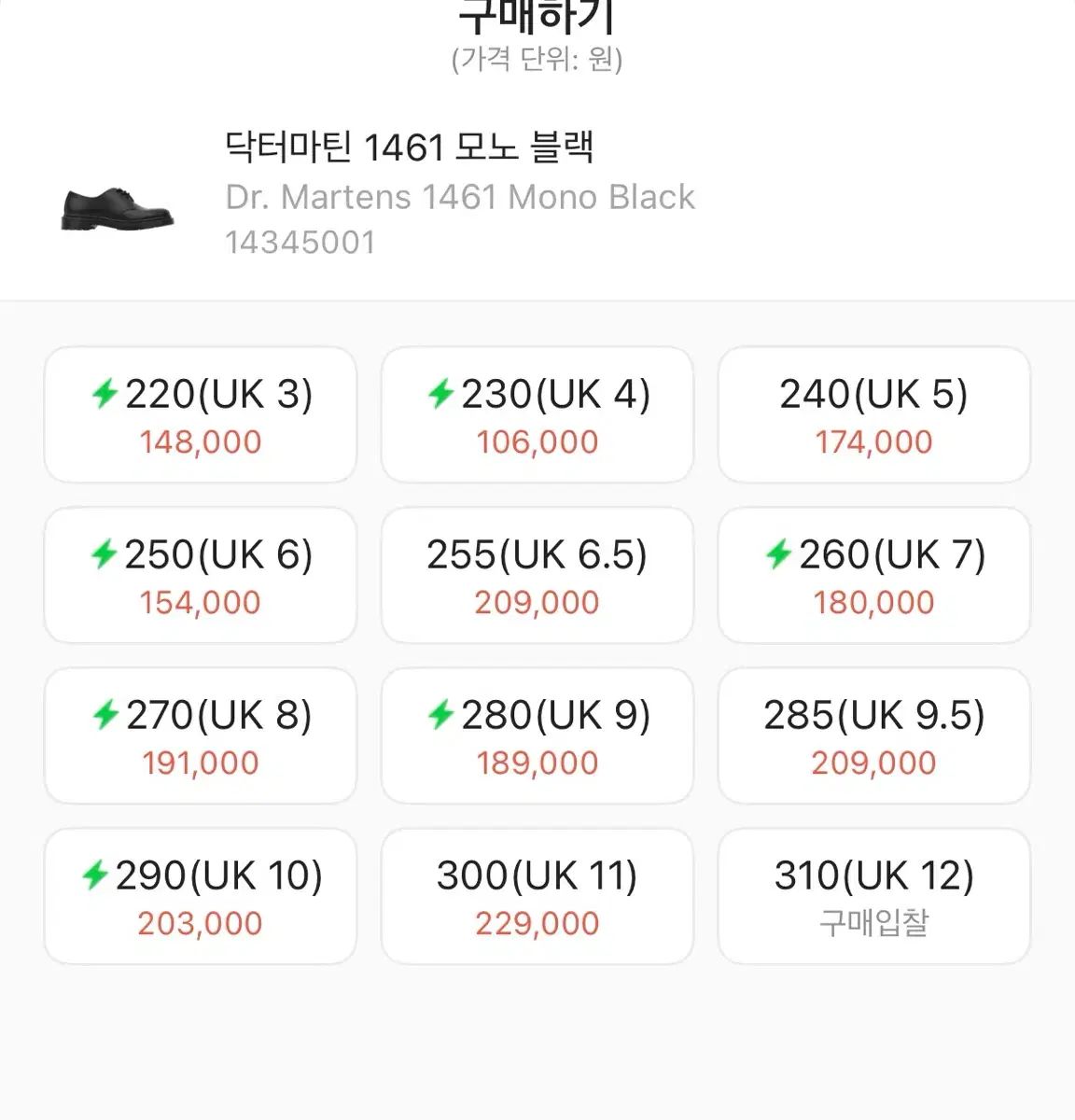
Task: Open the product name 닥터마틴 1461 모노 블랙
Action: [x=413, y=145]
